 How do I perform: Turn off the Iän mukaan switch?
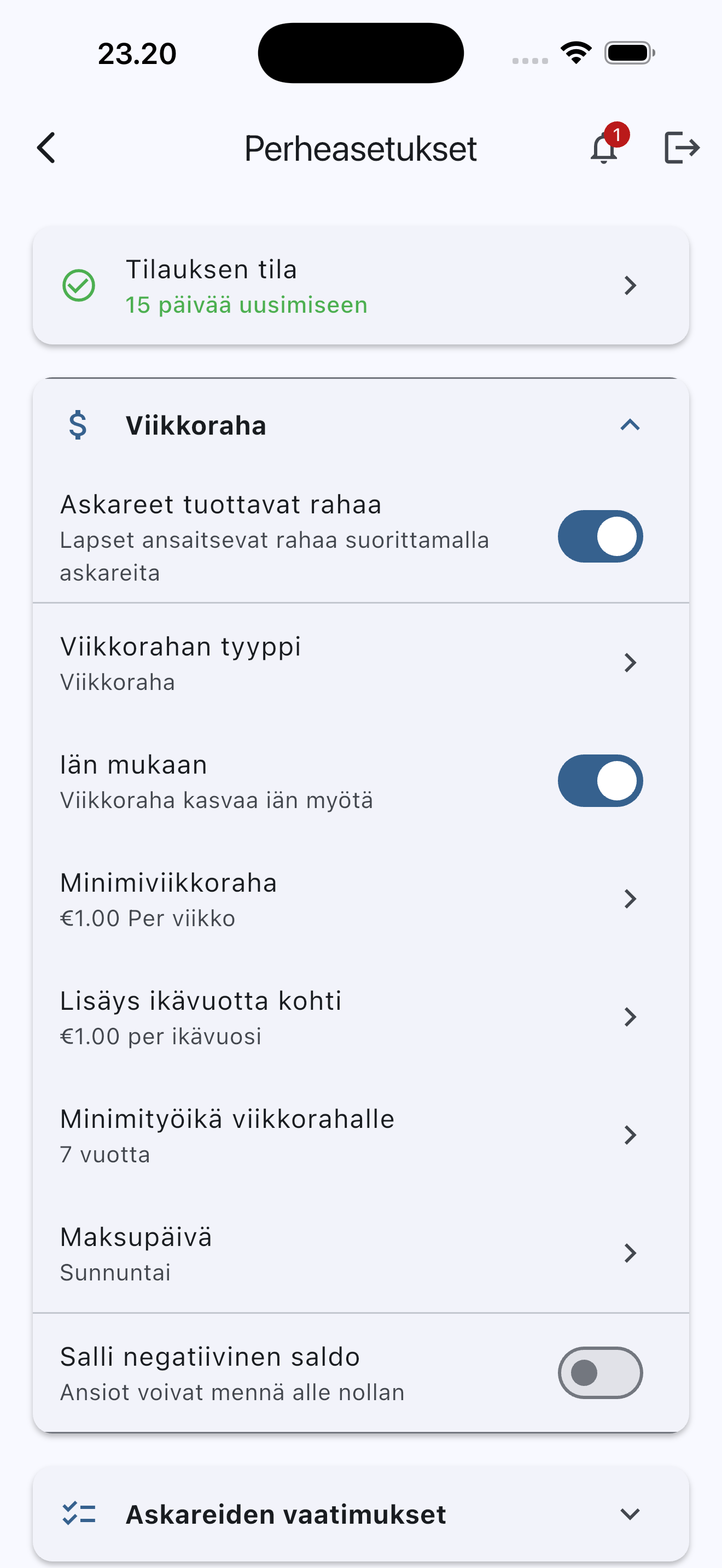point(599,781)
